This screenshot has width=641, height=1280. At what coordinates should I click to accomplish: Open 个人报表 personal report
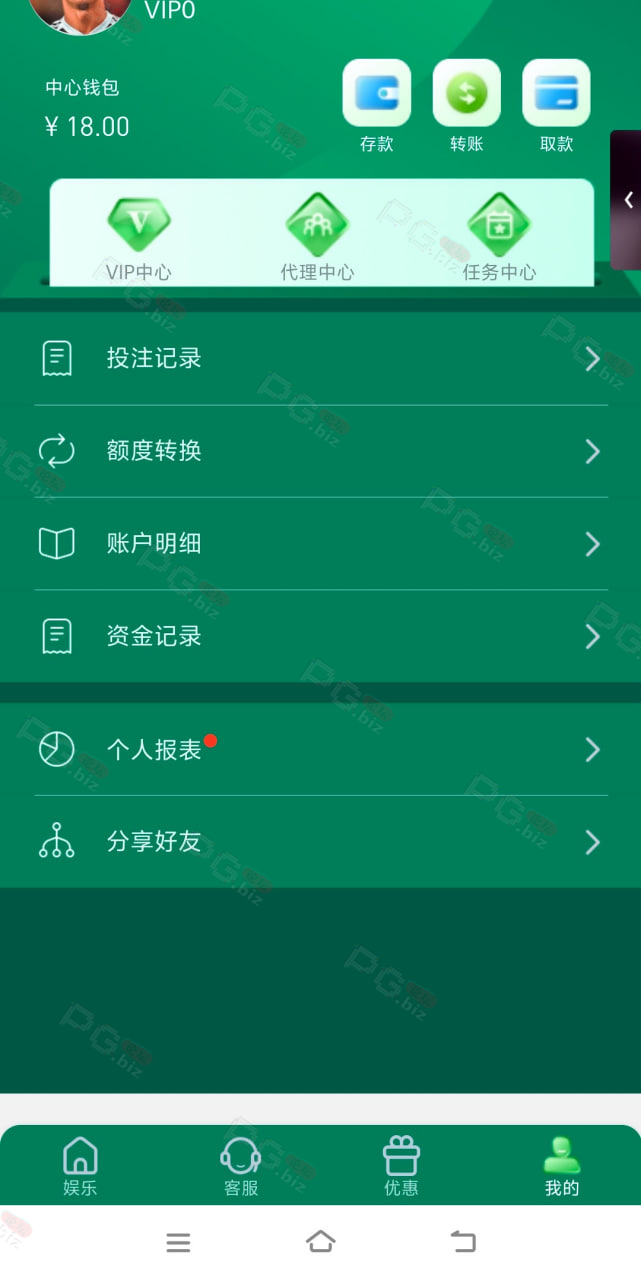320,749
